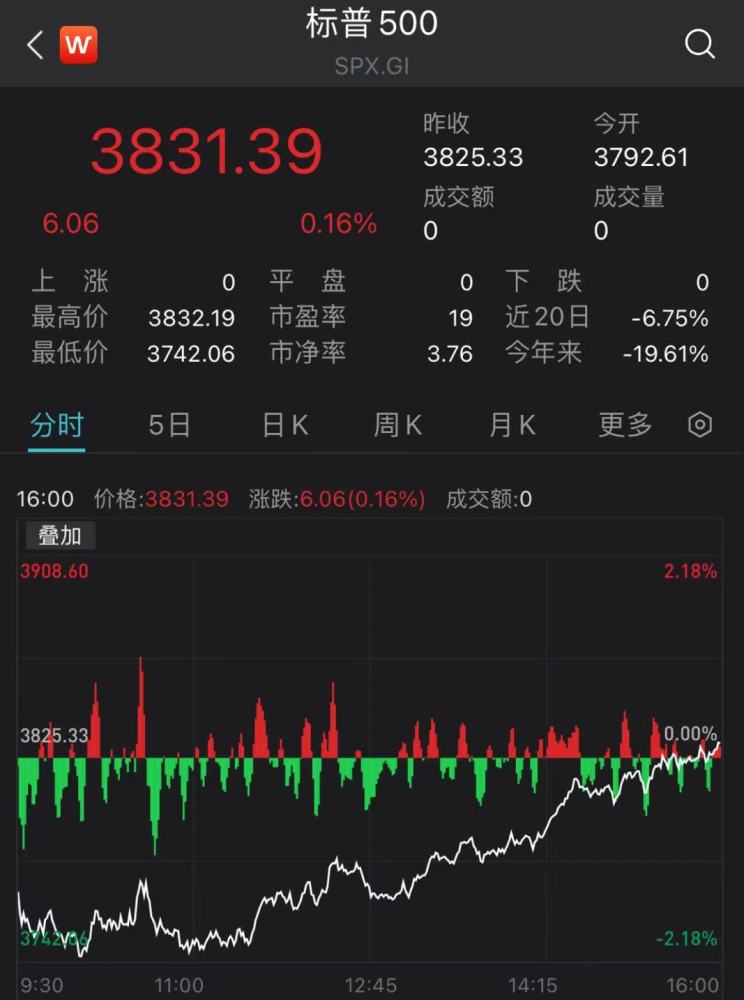This screenshot has height=1000, width=744.
Task: Select the 分时 chart tab
Action: click(x=56, y=426)
